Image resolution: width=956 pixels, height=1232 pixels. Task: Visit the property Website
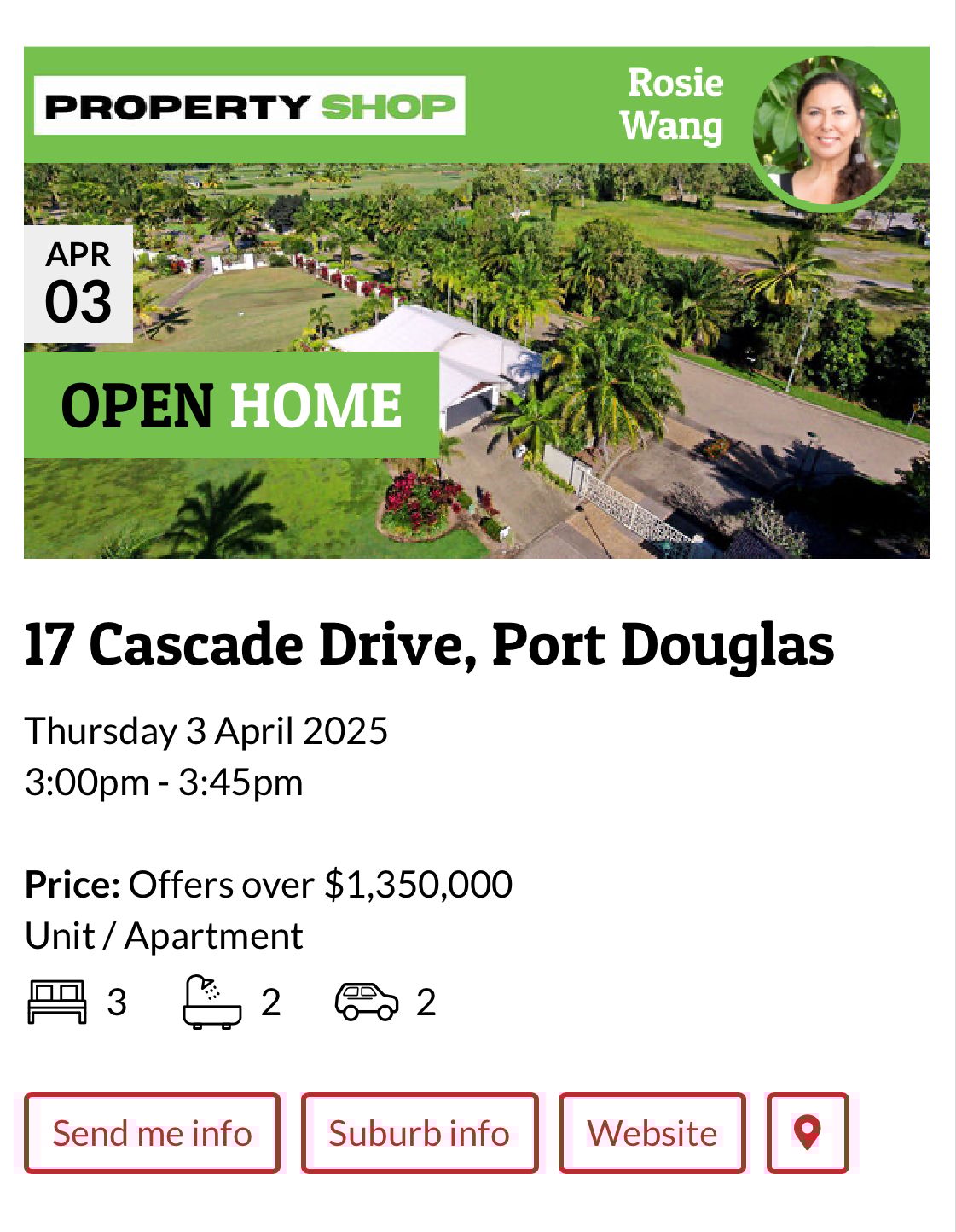click(x=652, y=1133)
